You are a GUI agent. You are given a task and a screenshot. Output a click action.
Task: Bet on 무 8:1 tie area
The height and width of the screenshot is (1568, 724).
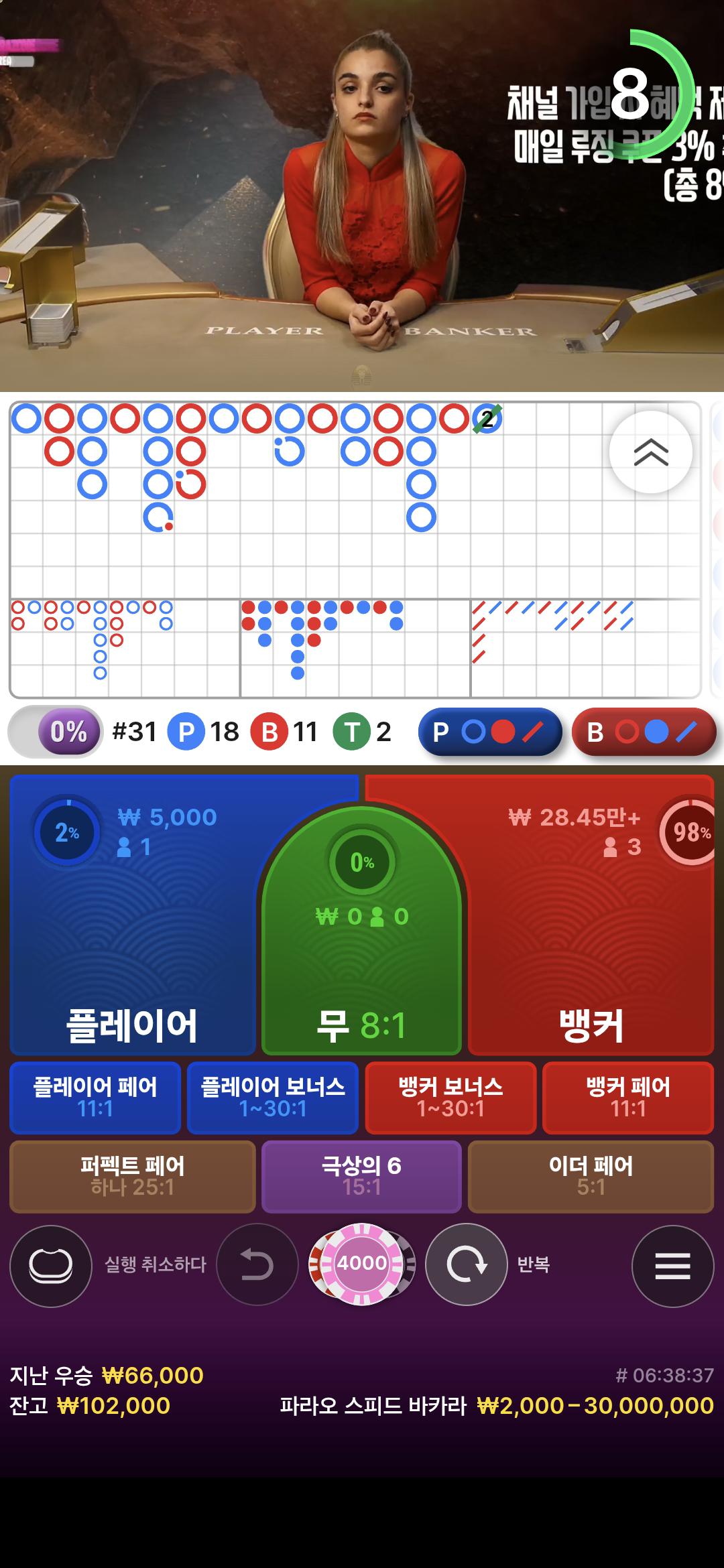[361, 972]
